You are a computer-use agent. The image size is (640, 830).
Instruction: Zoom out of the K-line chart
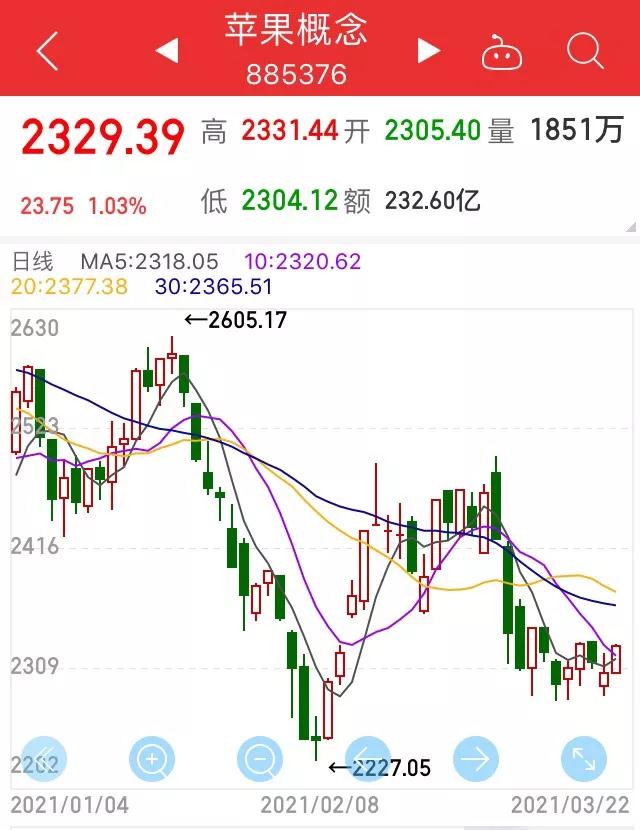point(260,760)
